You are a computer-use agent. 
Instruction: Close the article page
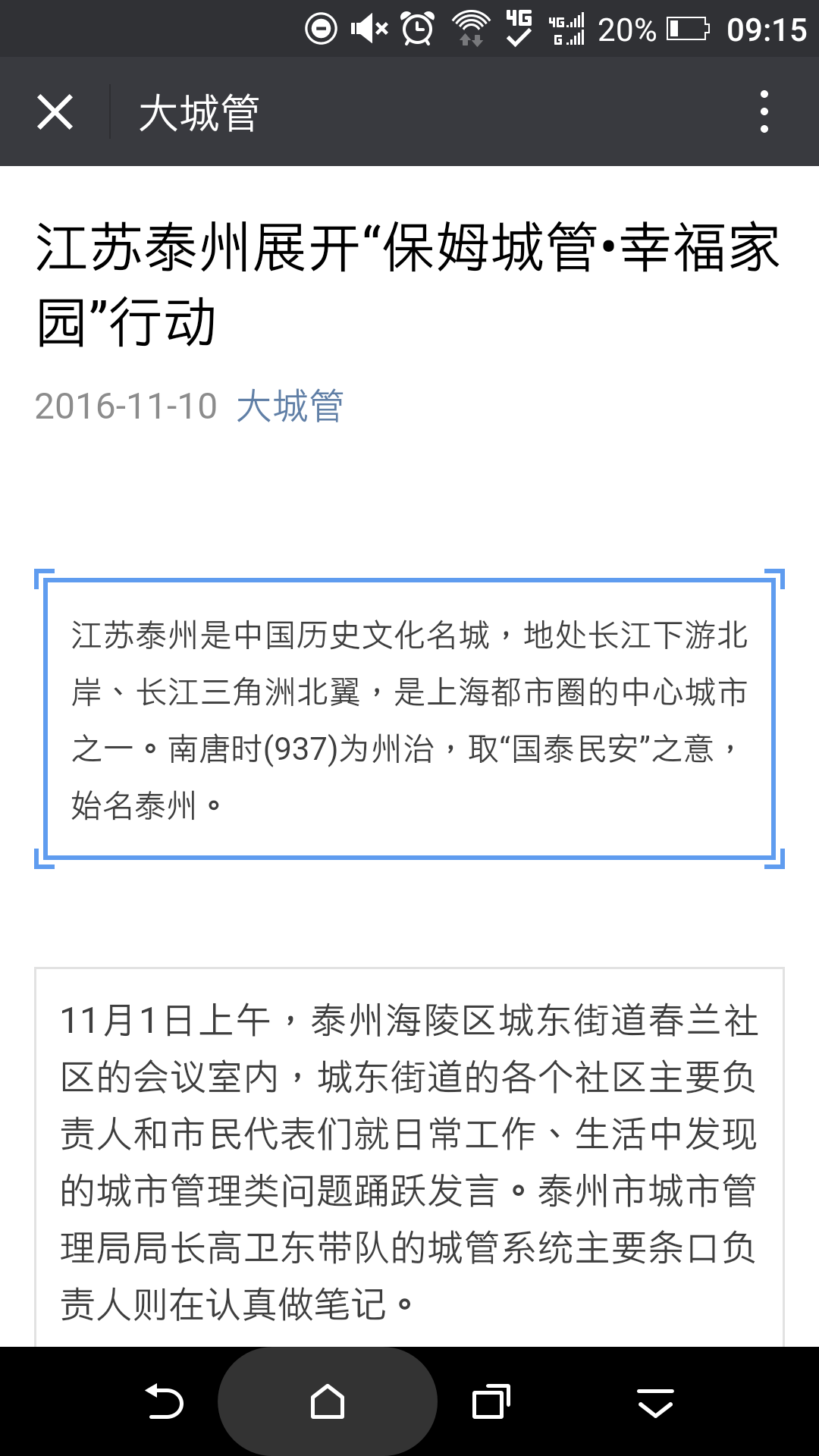click(x=55, y=112)
